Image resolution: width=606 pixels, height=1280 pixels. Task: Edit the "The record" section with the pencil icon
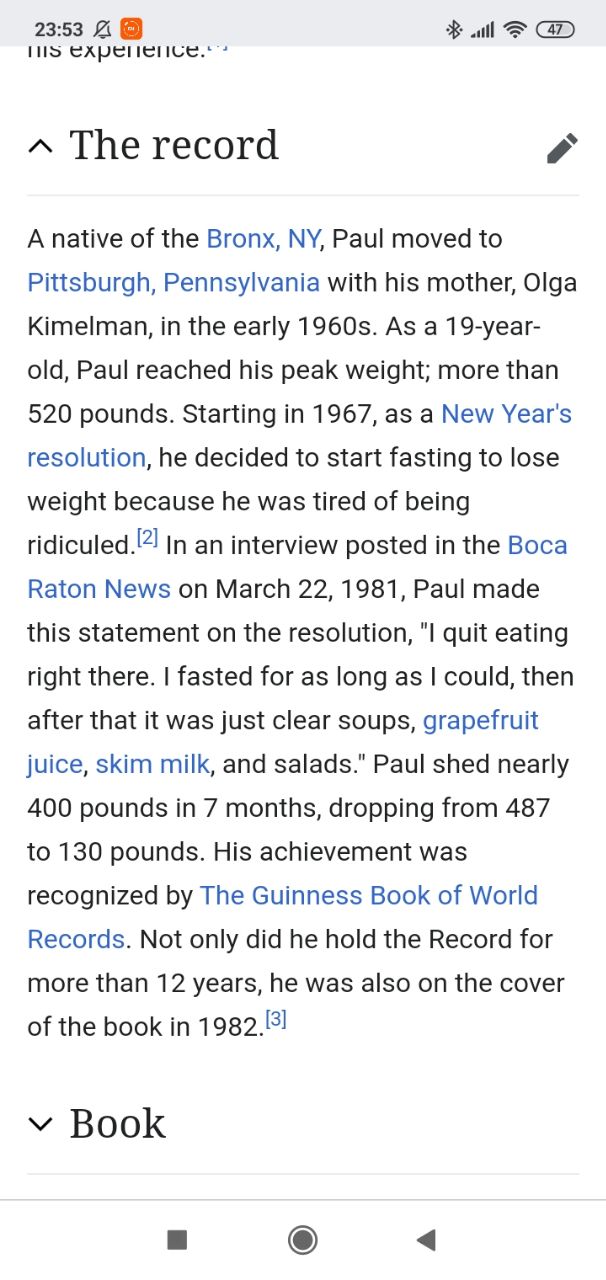563,148
